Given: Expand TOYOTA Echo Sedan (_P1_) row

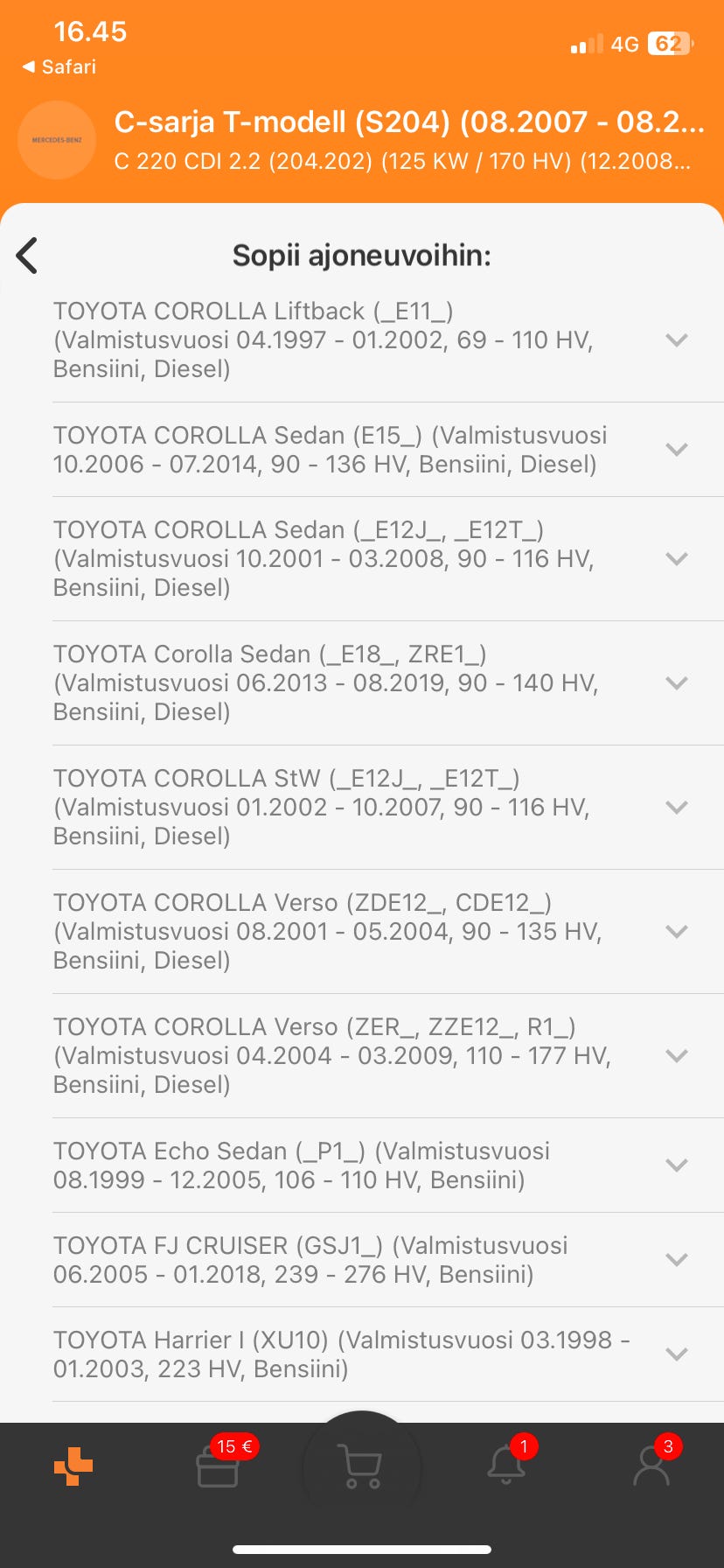Looking at the screenshot, I should click(x=676, y=1165).
